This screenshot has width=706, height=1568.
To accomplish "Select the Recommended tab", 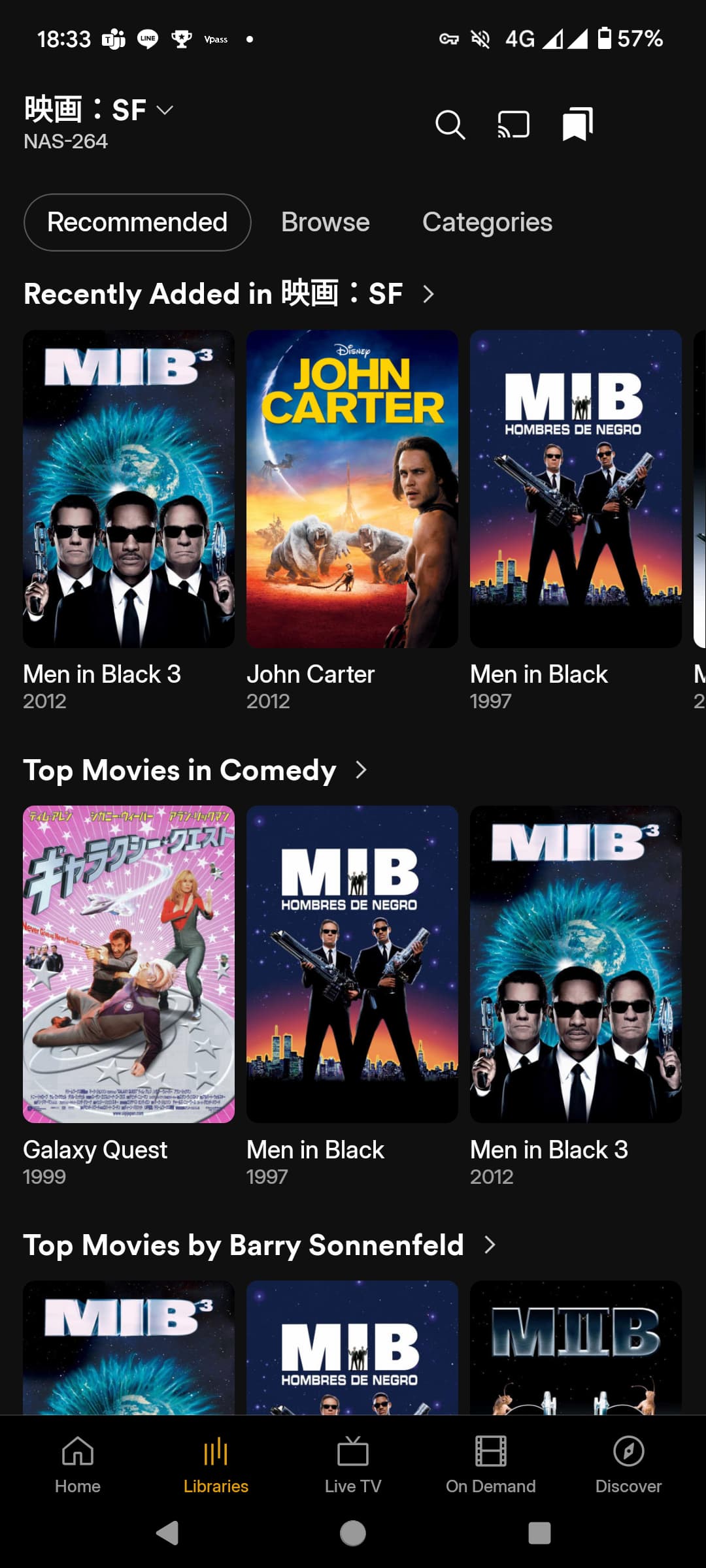I will coord(137,222).
